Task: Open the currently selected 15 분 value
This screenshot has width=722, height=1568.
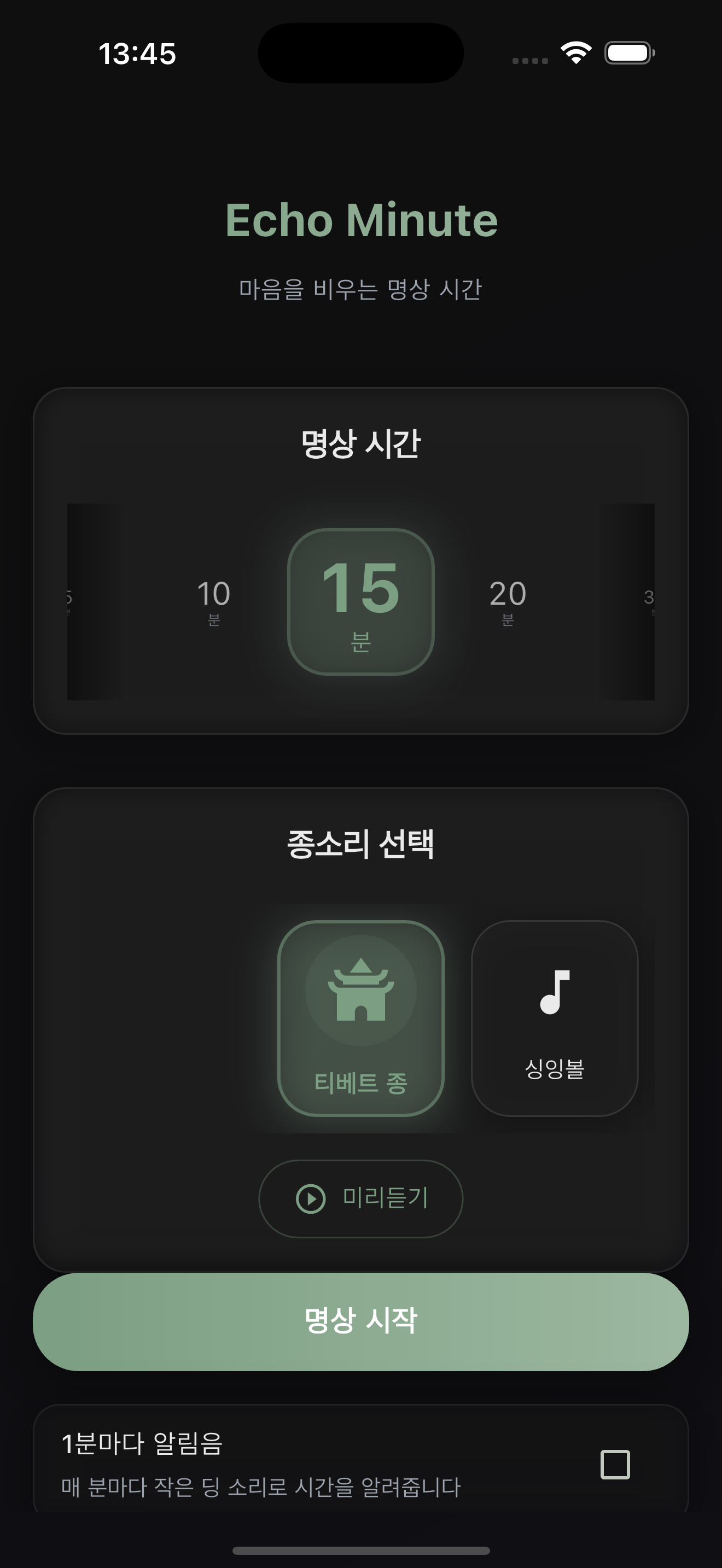Action: (x=361, y=602)
